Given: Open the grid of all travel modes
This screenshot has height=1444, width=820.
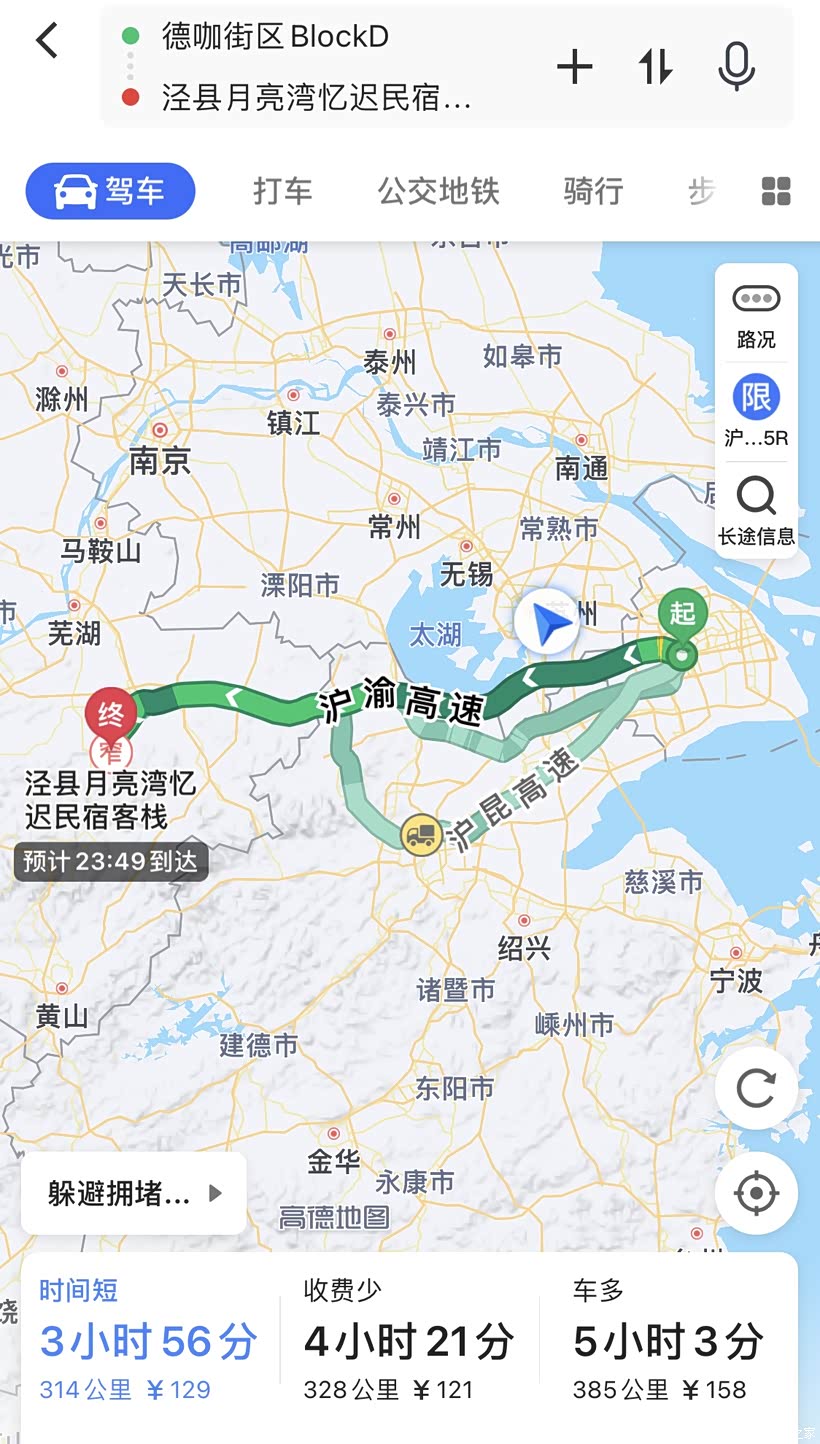Looking at the screenshot, I should pyautogui.click(x=776, y=191).
